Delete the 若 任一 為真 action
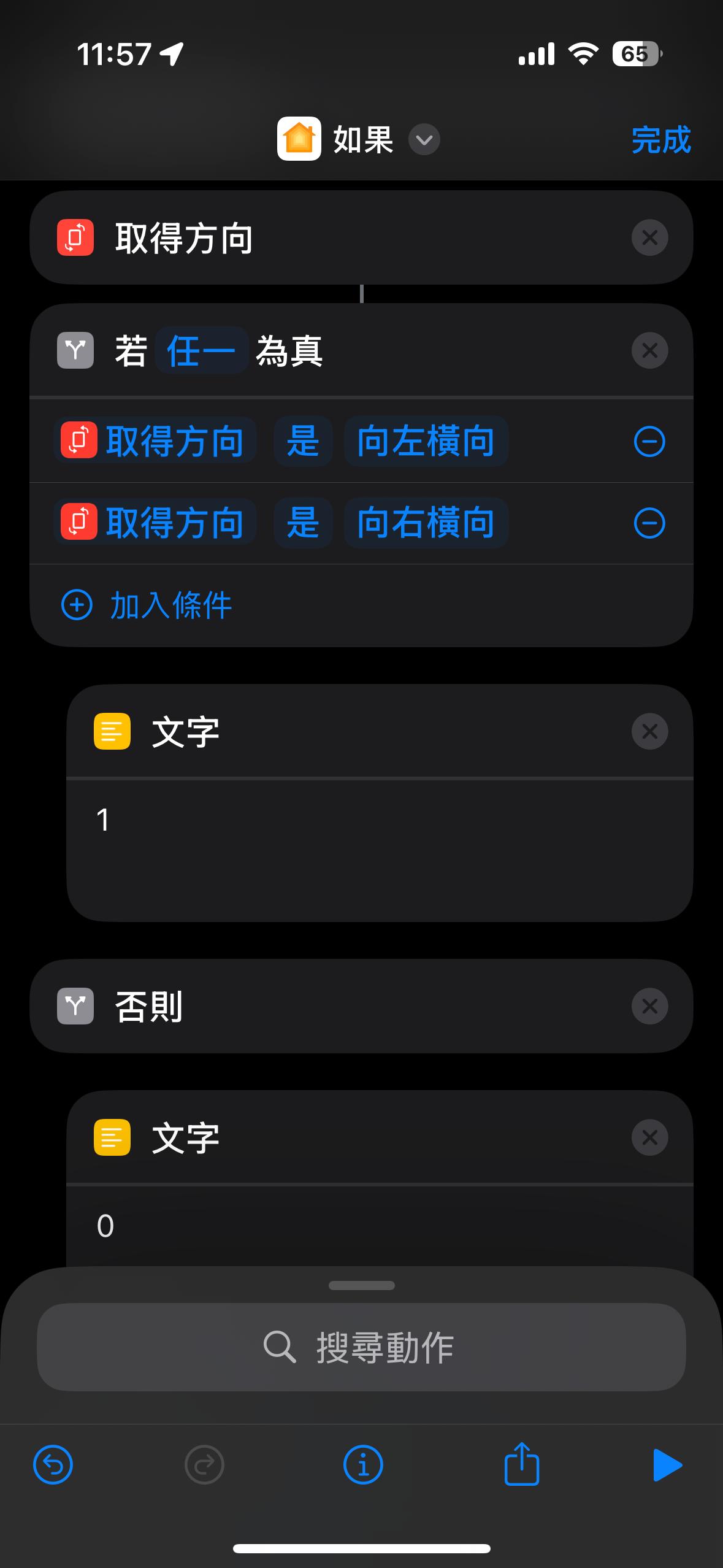 [649, 350]
